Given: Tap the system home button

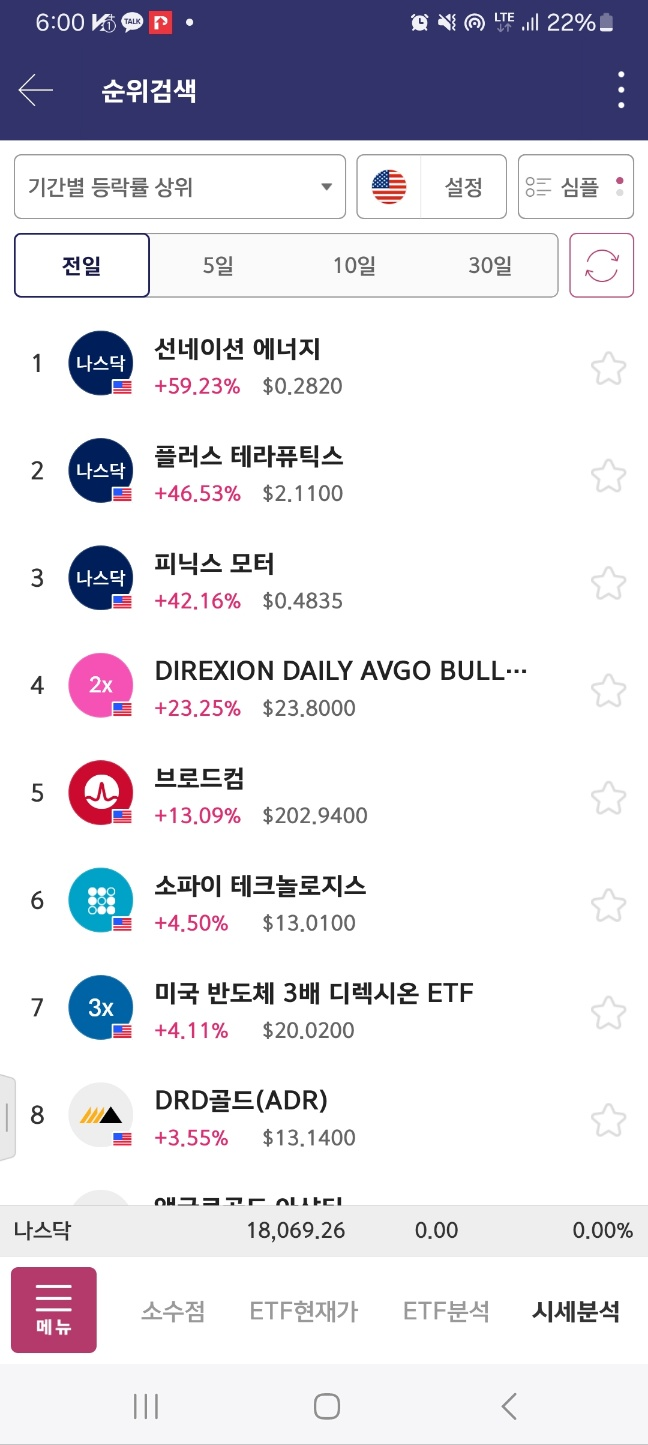Looking at the screenshot, I should pyautogui.click(x=326, y=1407).
